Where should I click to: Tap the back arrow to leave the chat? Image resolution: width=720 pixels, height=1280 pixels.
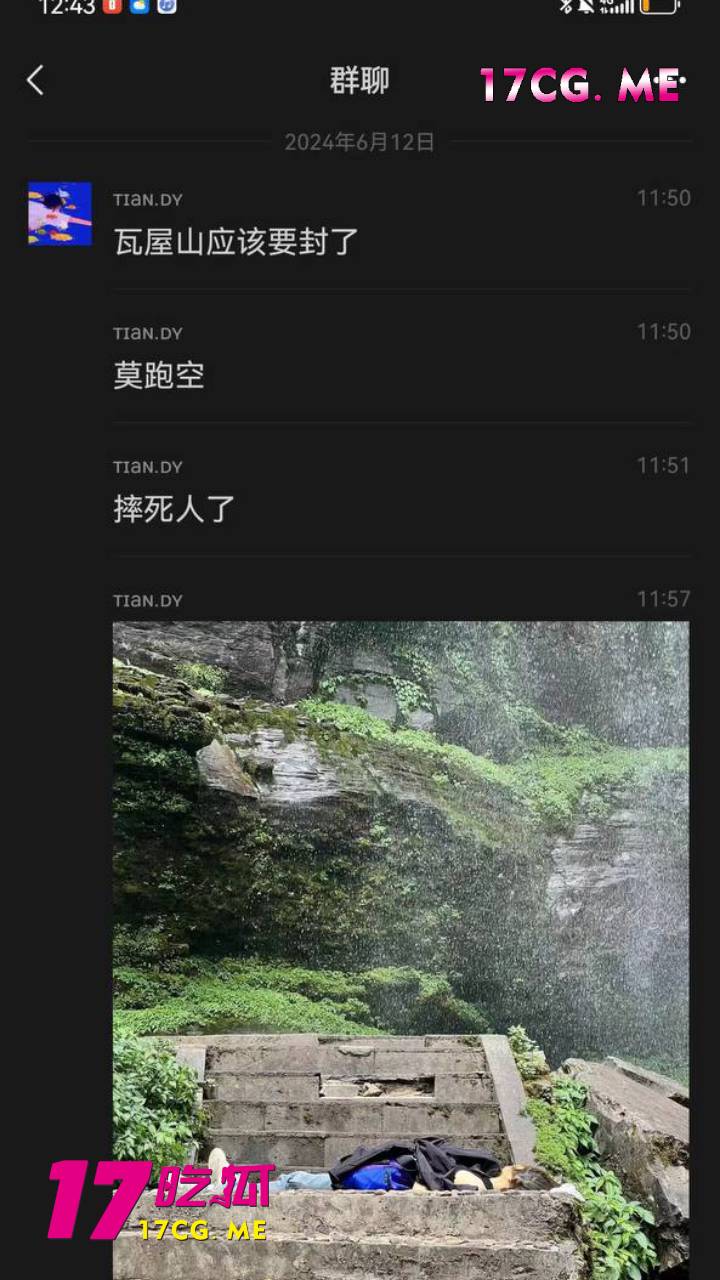(x=36, y=82)
